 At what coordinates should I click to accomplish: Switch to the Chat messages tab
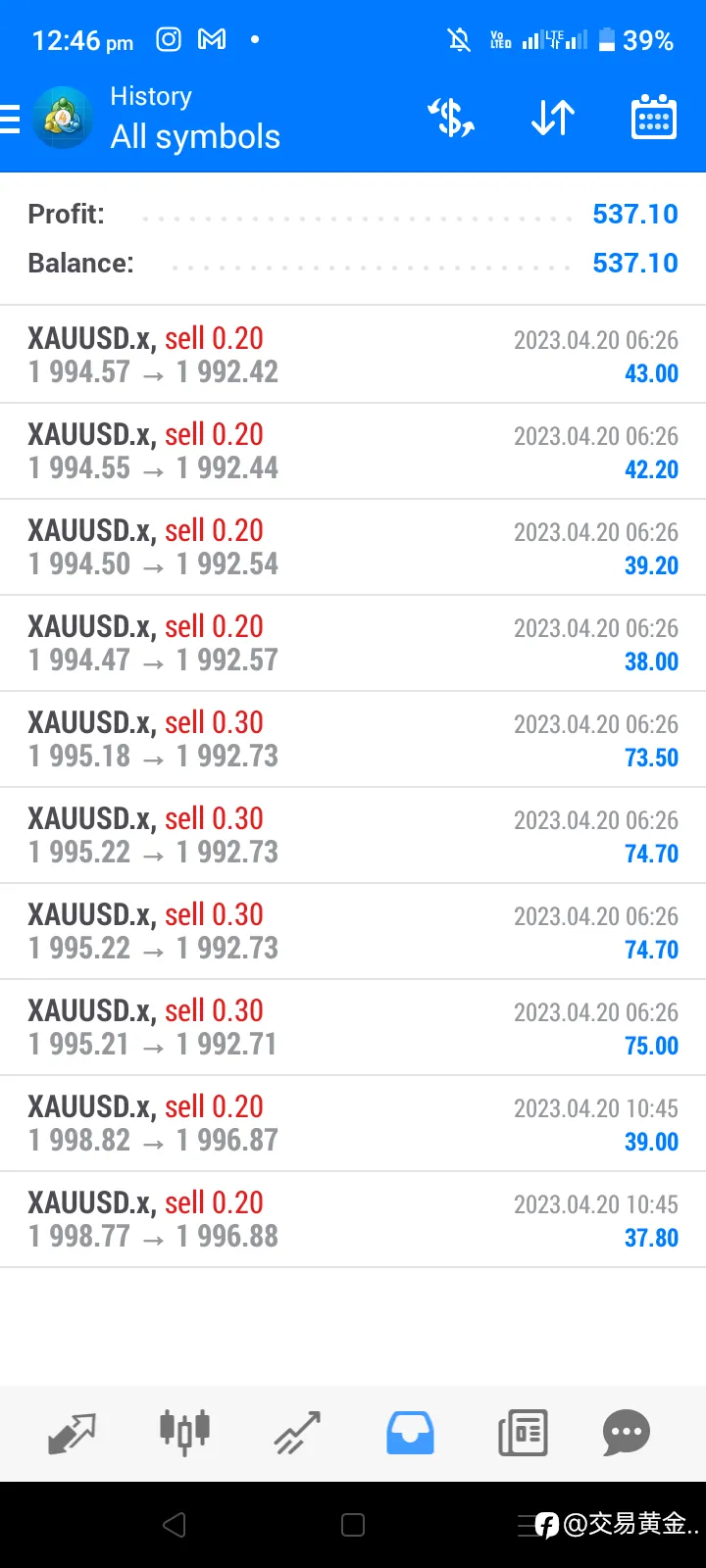[627, 1433]
